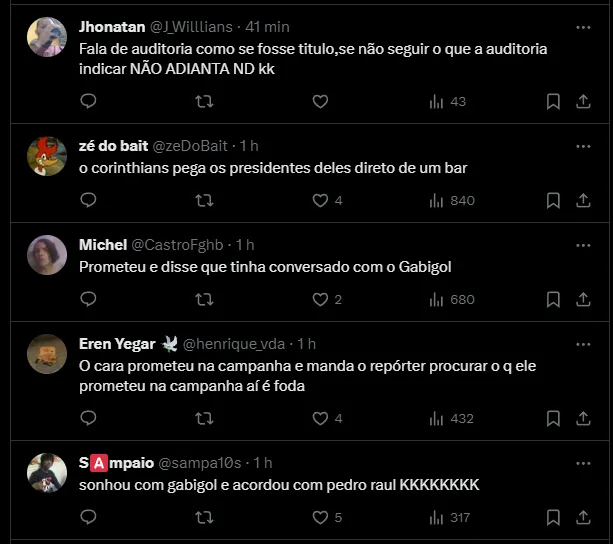Retweet Eren Yegar's tweet
Screen dimensions: 613x544
point(204,418)
